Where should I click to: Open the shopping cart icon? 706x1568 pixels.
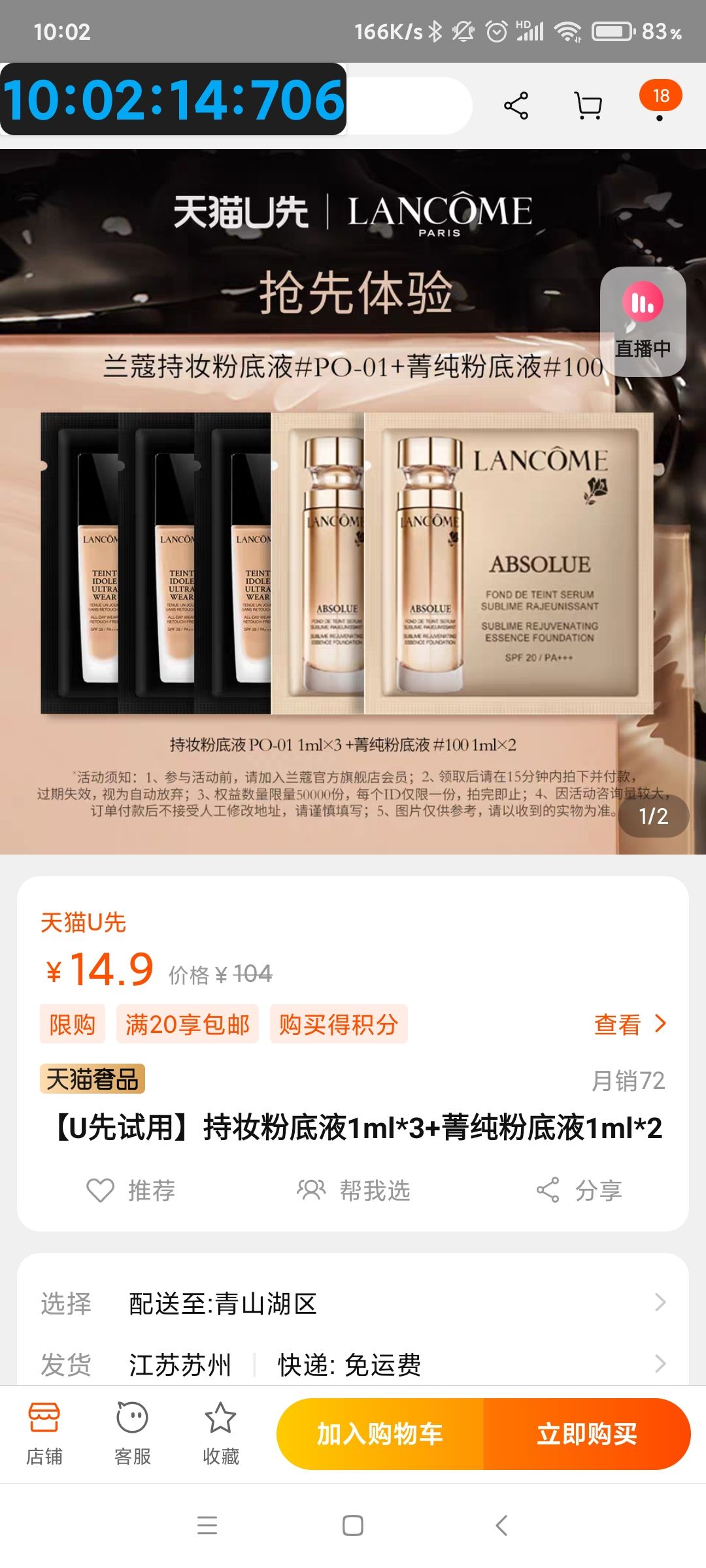(588, 106)
